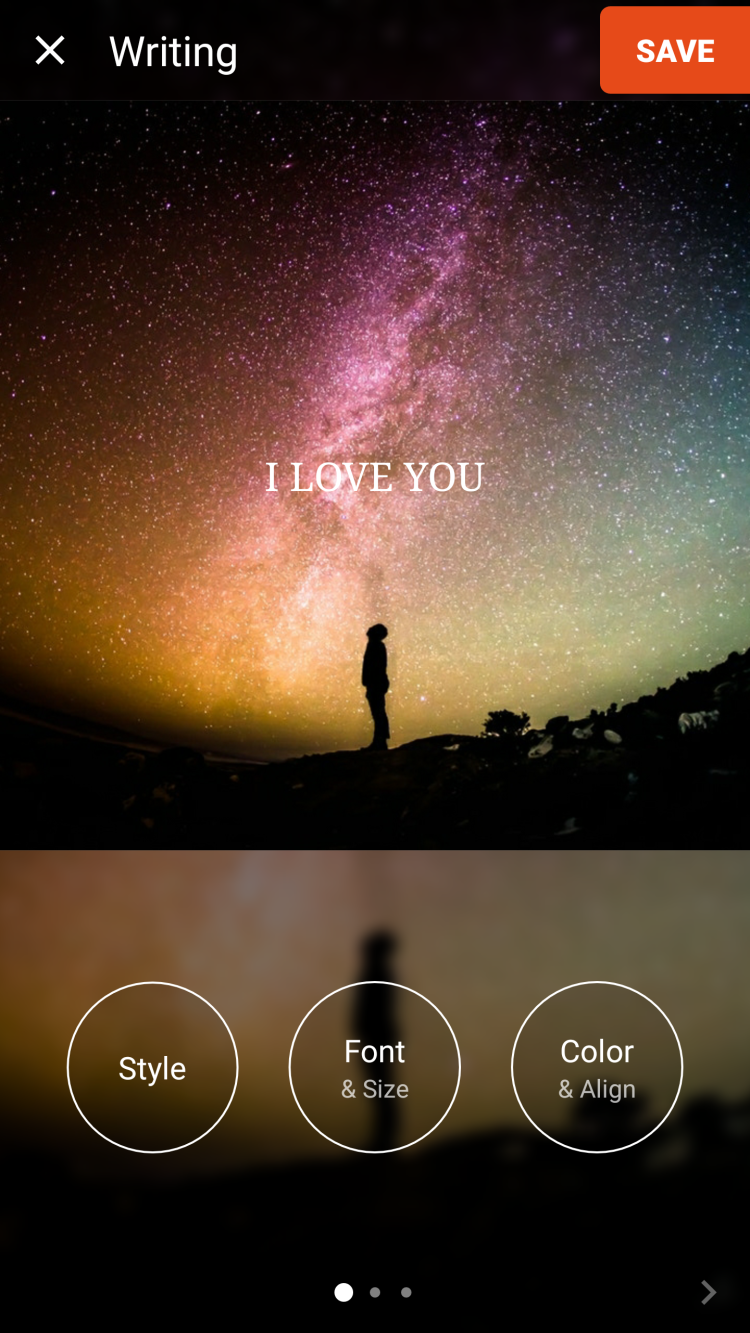
Task: Open the Style options
Action: click(152, 1068)
